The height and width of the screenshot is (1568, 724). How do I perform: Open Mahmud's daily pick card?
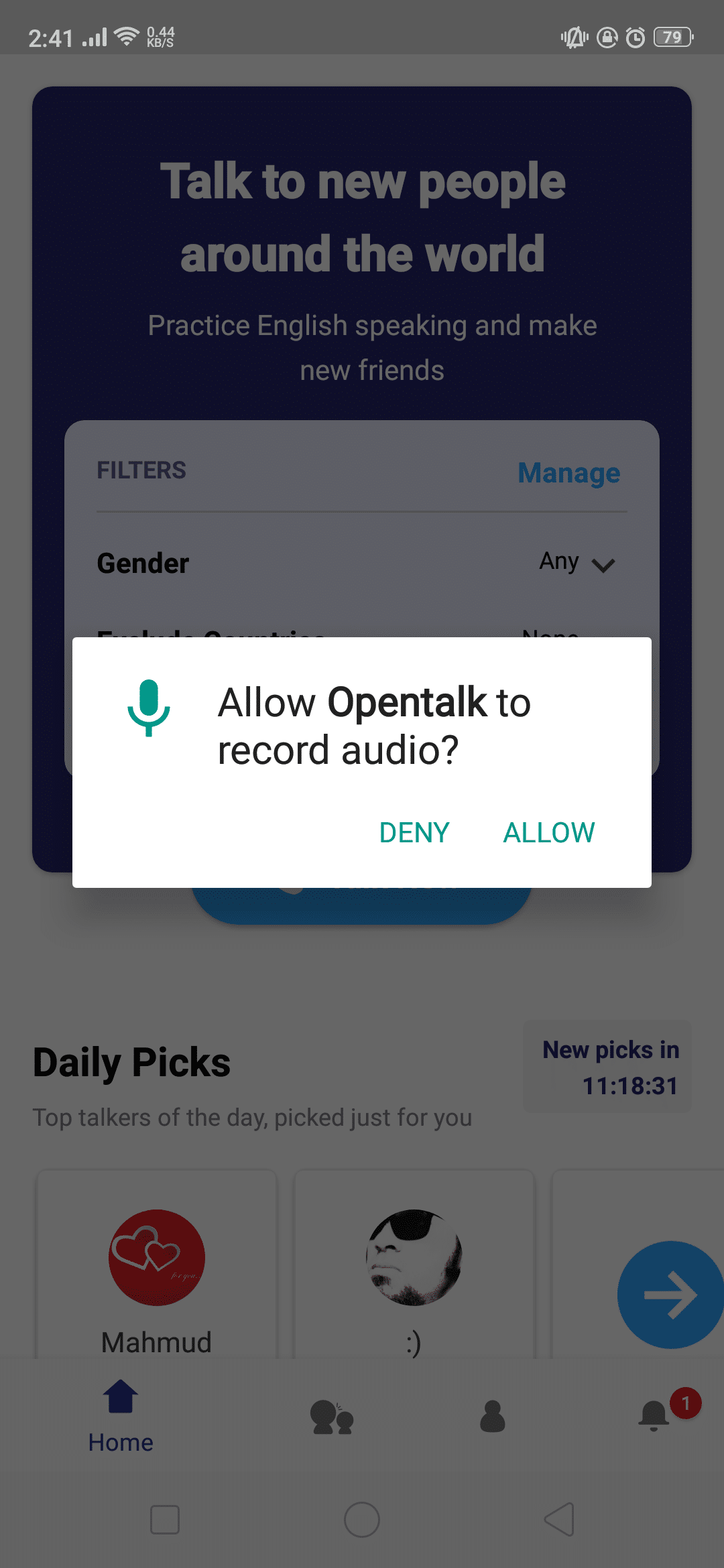157,1266
